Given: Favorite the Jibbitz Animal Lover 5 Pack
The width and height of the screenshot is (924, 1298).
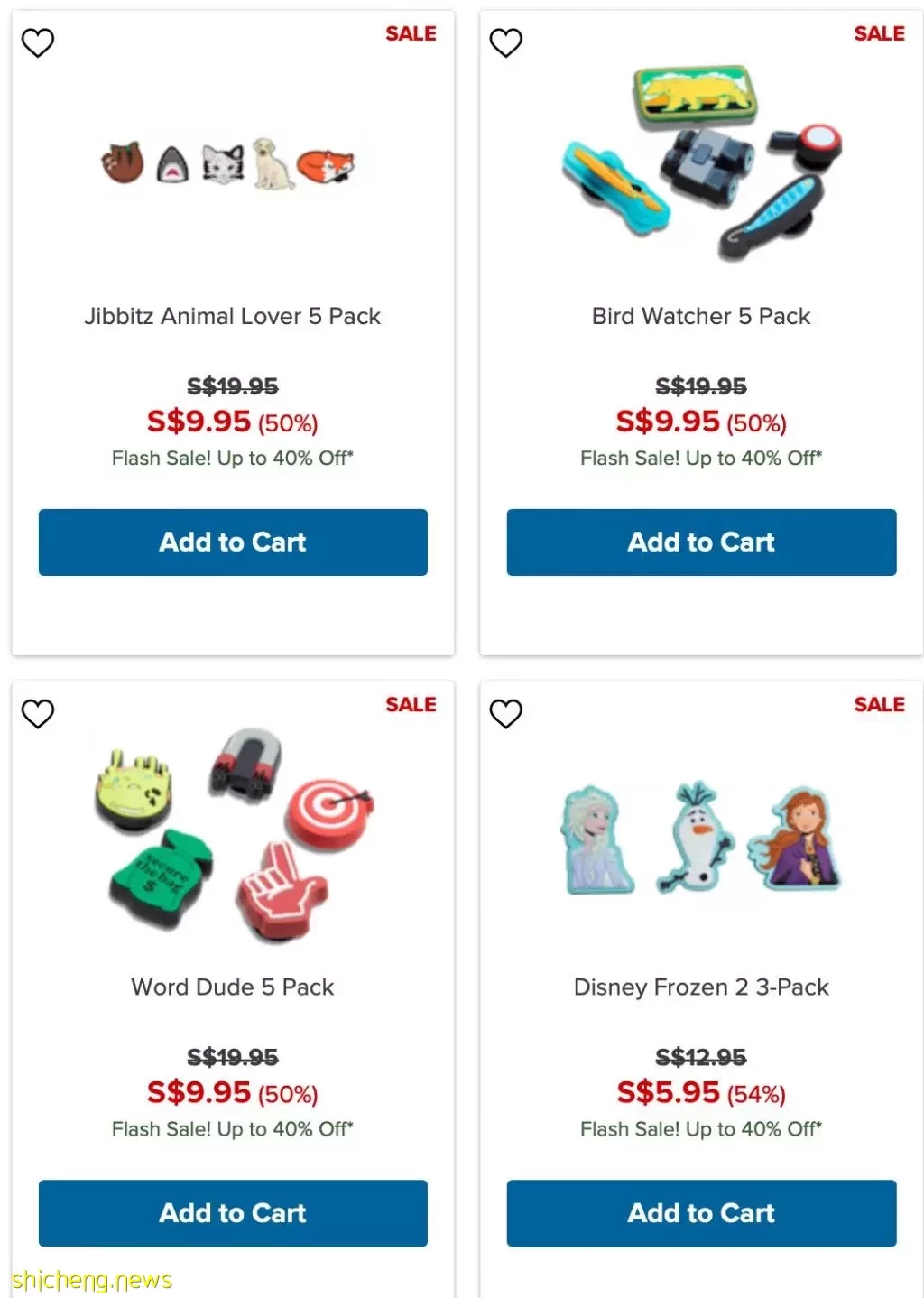Looking at the screenshot, I should [x=38, y=42].
